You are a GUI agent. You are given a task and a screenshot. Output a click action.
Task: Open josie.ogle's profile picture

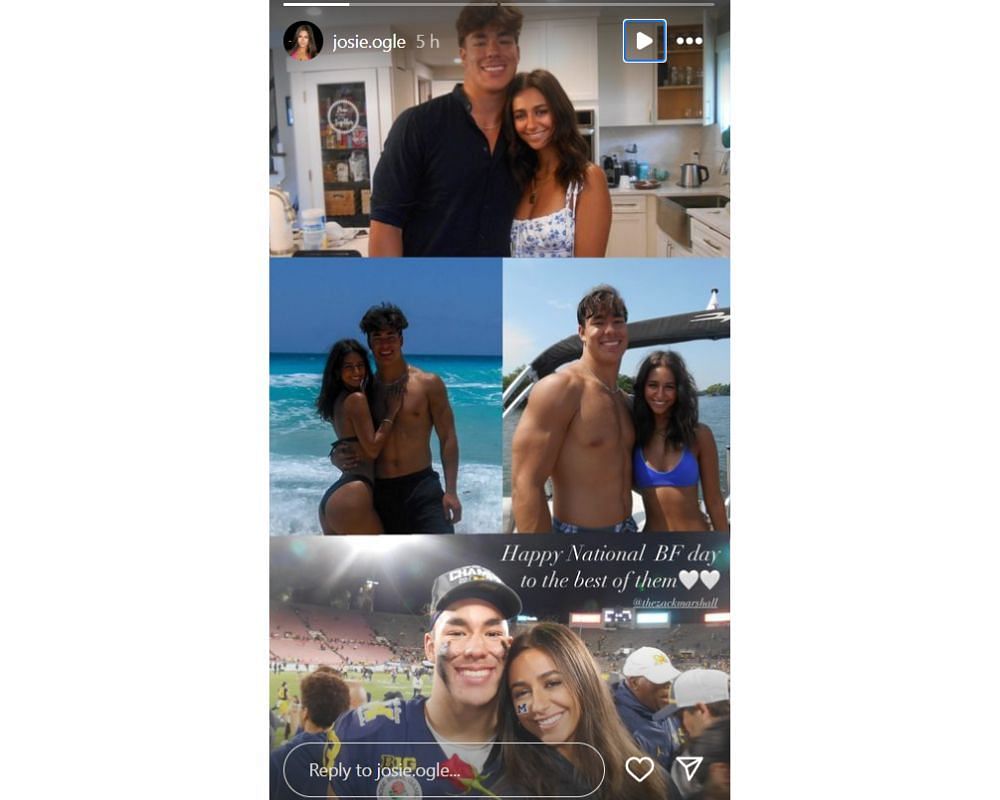[x=303, y=41]
